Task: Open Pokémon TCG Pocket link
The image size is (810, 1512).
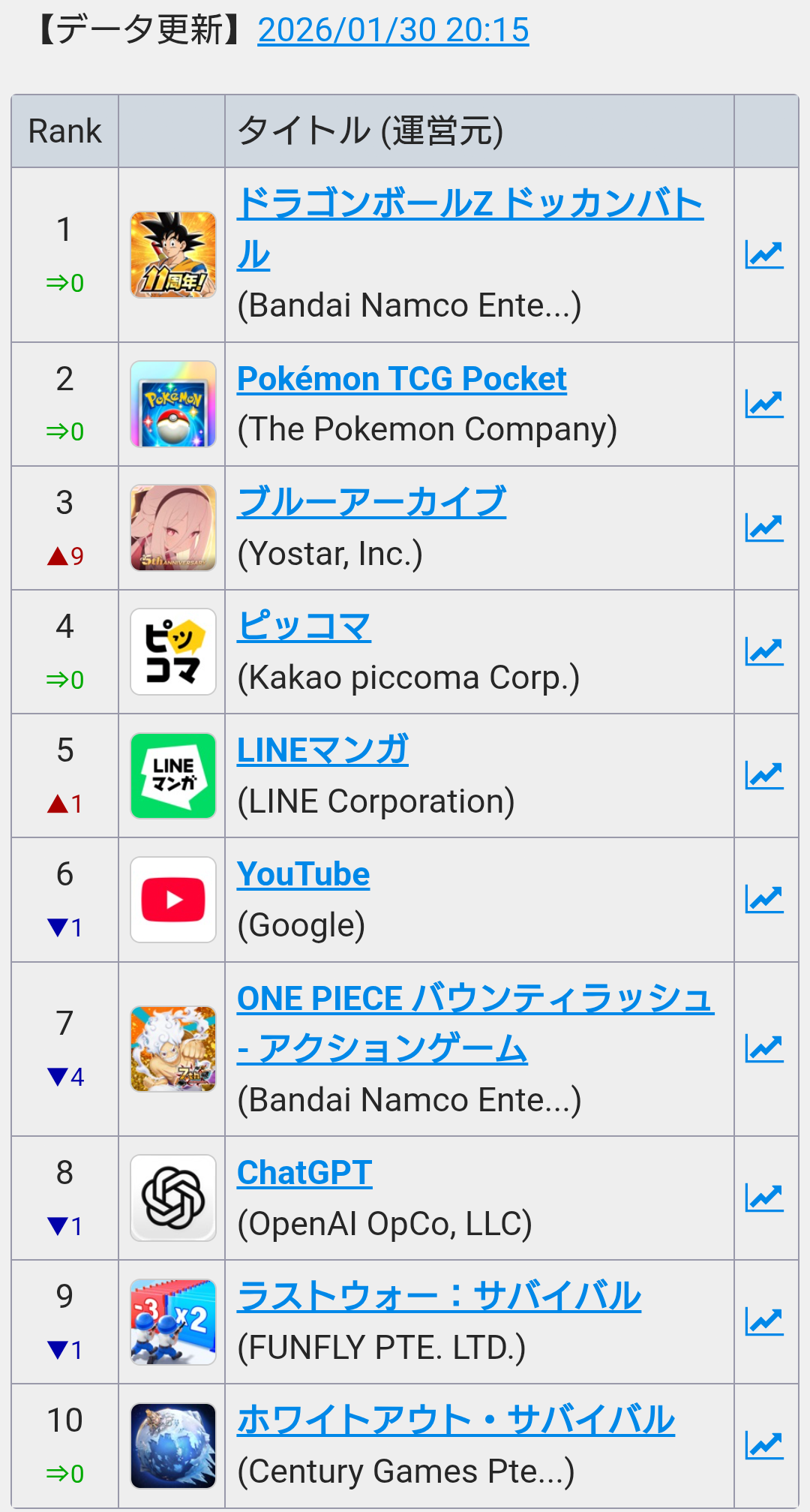Action: pyautogui.click(x=401, y=379)
